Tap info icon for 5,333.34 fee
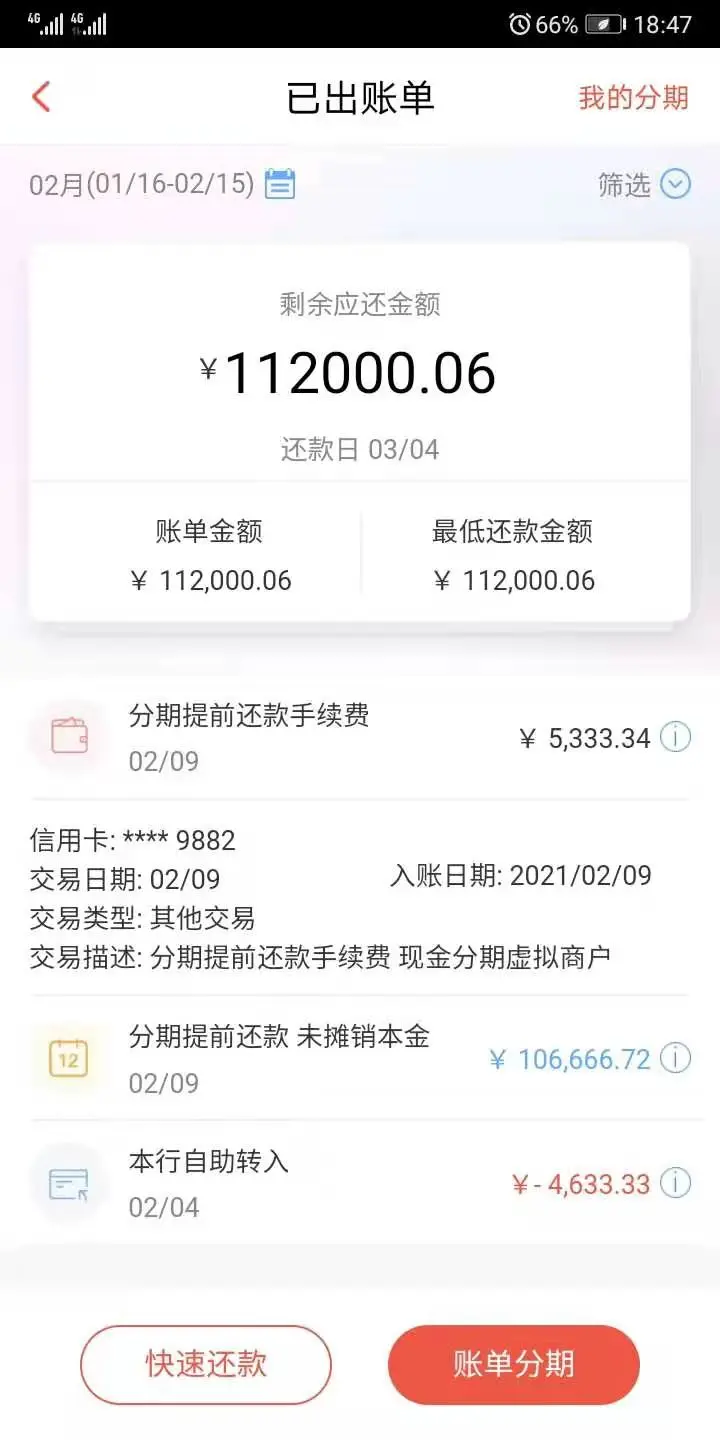This screenshot has width=720, height=1440. [676, 738]
